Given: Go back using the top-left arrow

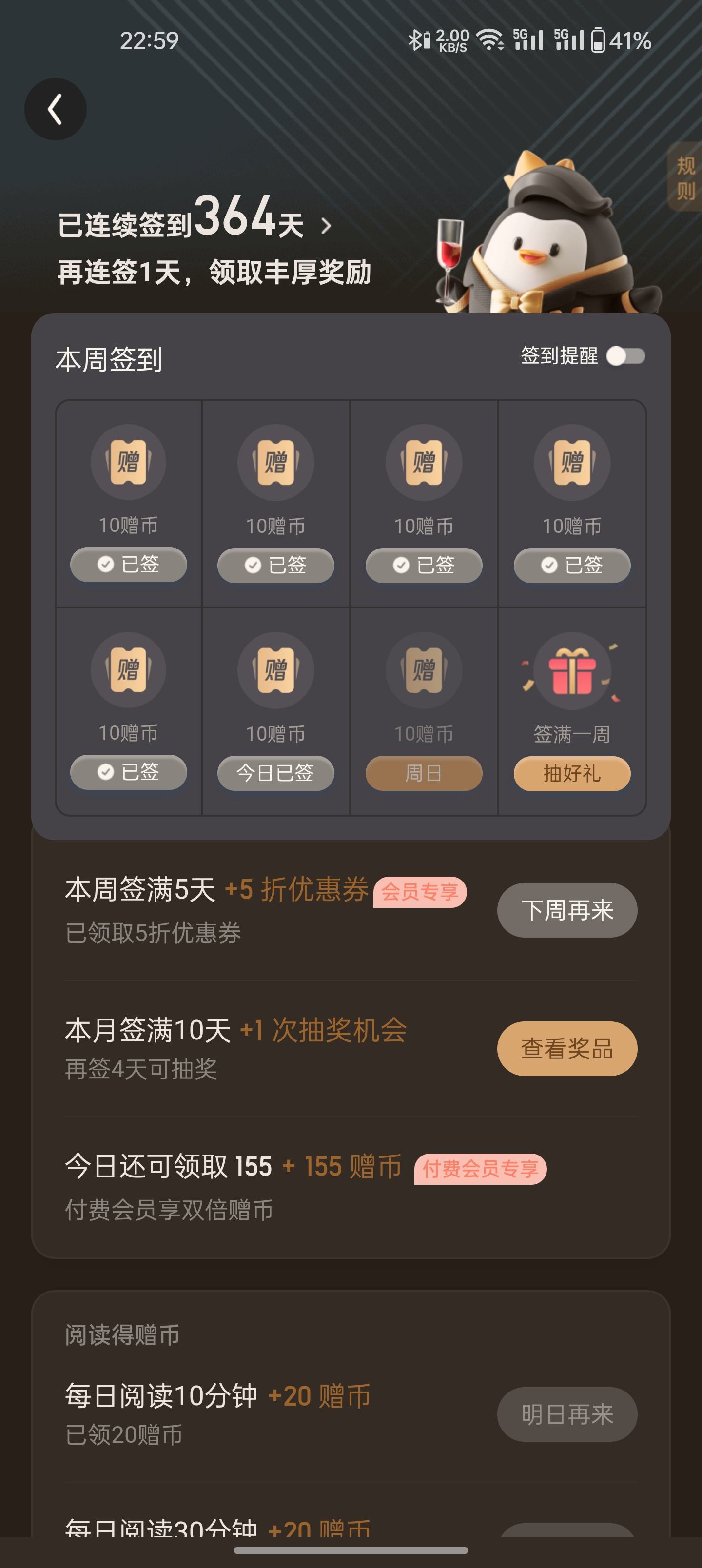Looking at the screenshot, I should [x=56, y=110].
